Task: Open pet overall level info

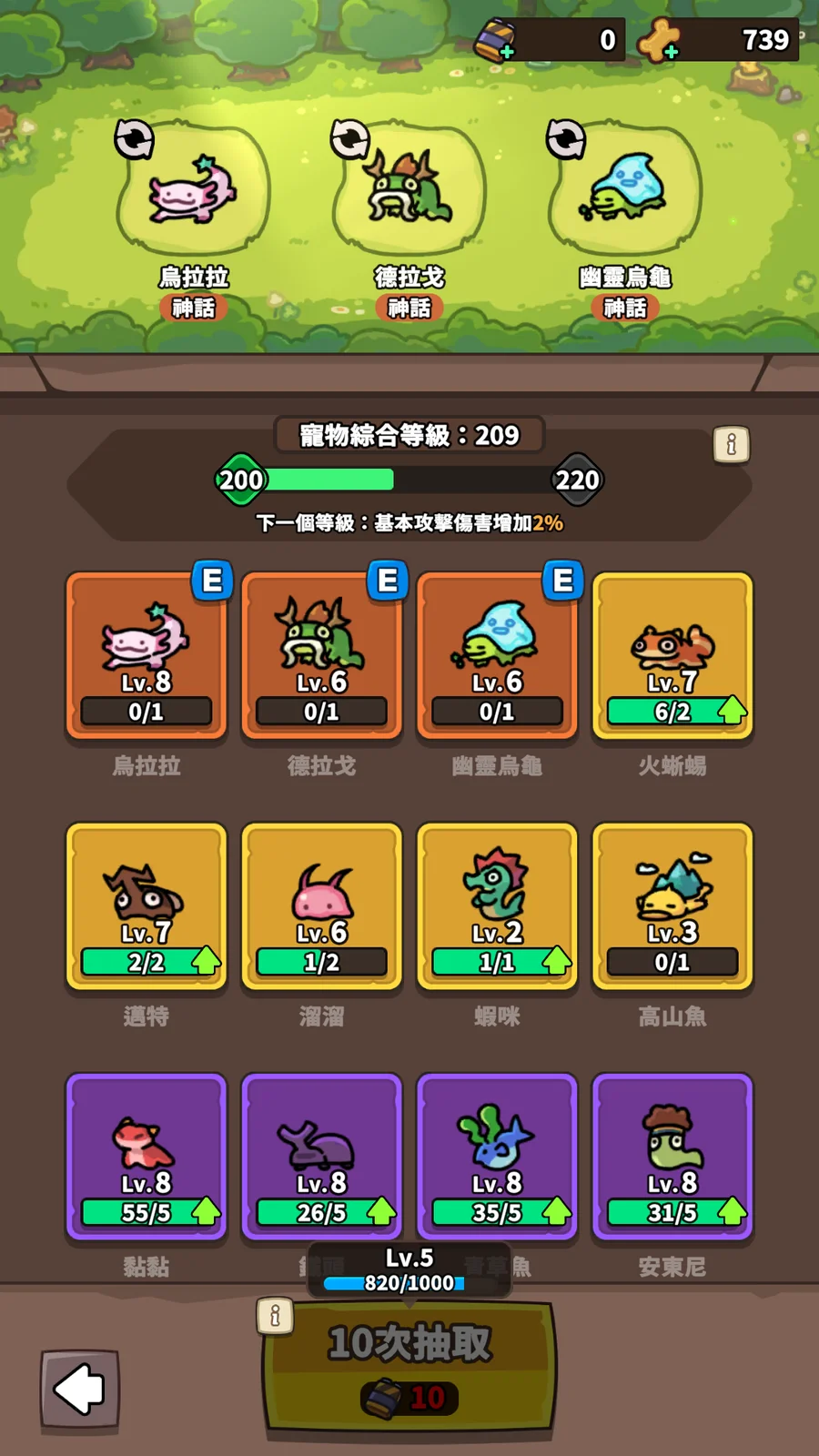Action: pyautogui.click(x=731, y=444)
